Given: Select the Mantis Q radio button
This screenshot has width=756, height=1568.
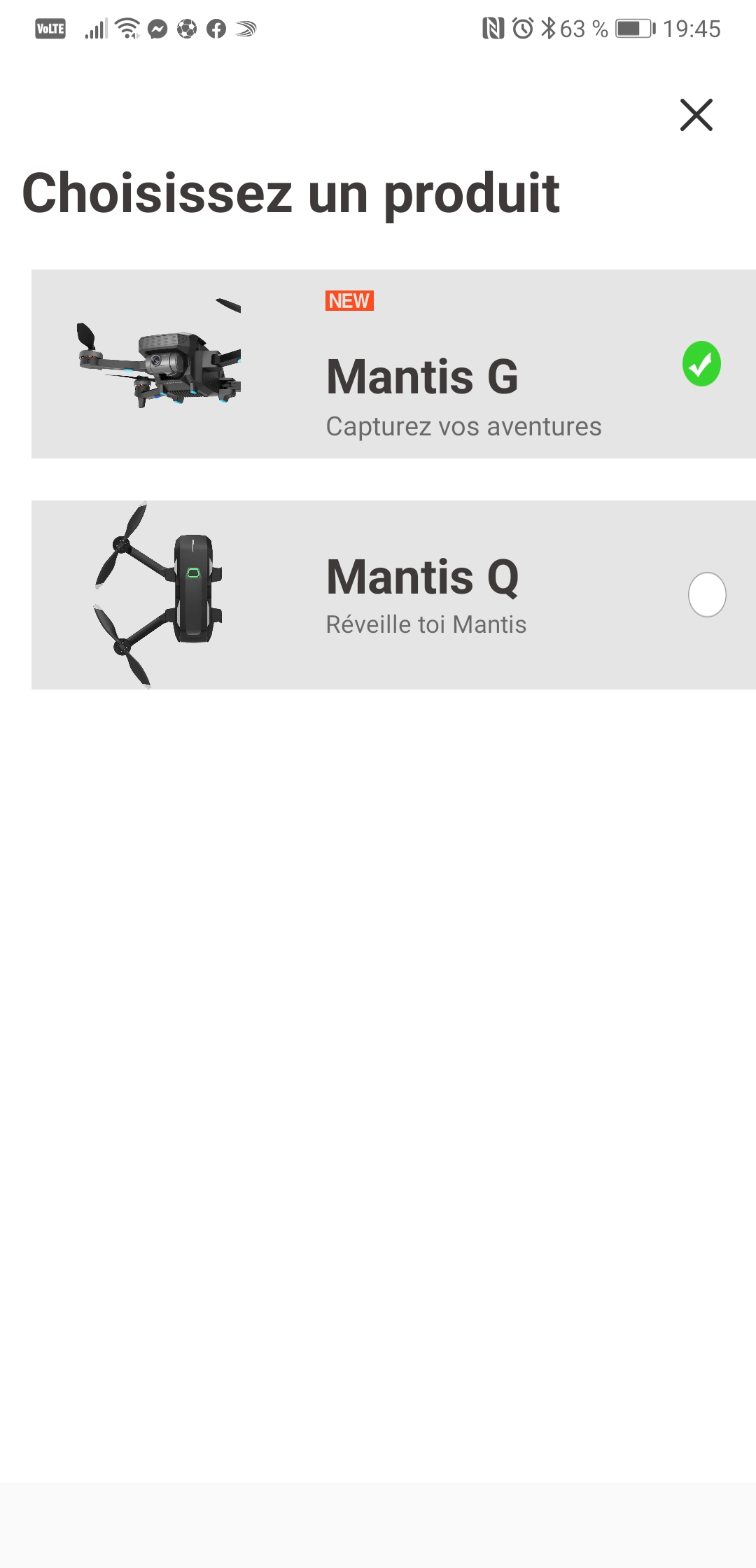Looking at the screenshot, I should point(707,595).
